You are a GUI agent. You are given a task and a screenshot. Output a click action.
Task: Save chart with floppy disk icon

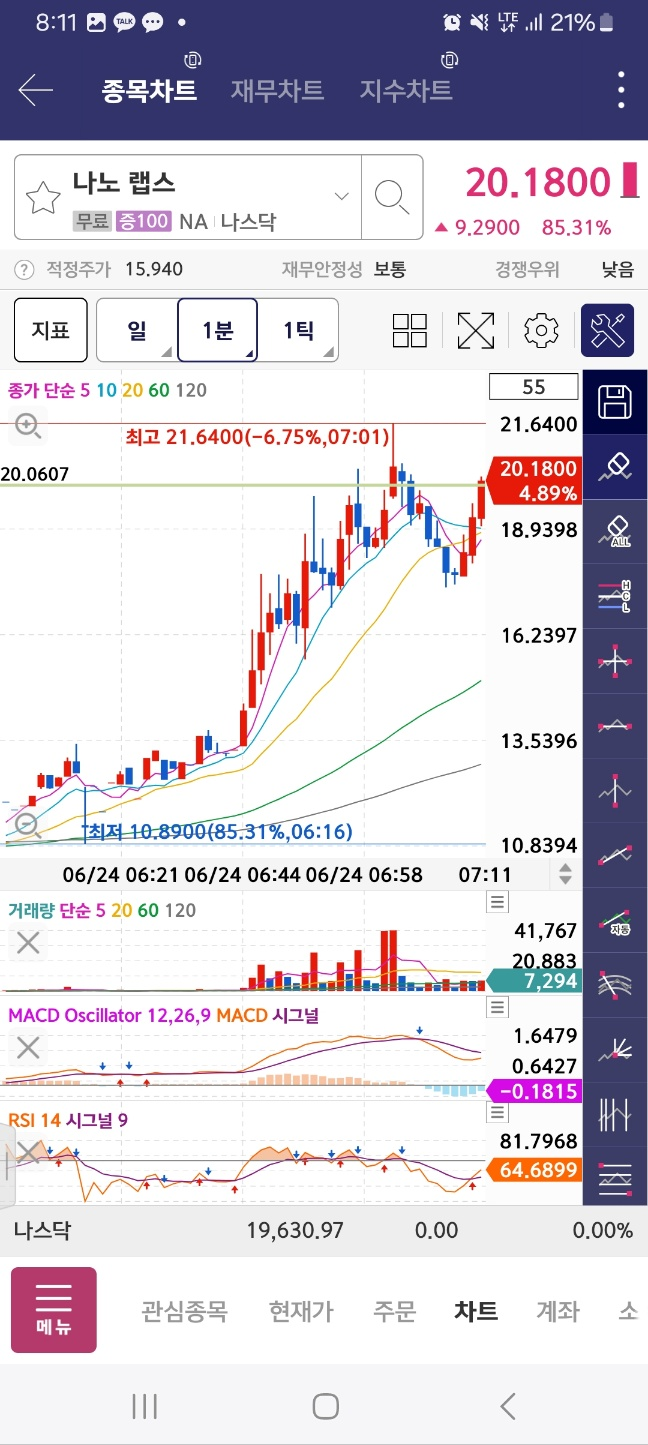(x=615, y=403)
